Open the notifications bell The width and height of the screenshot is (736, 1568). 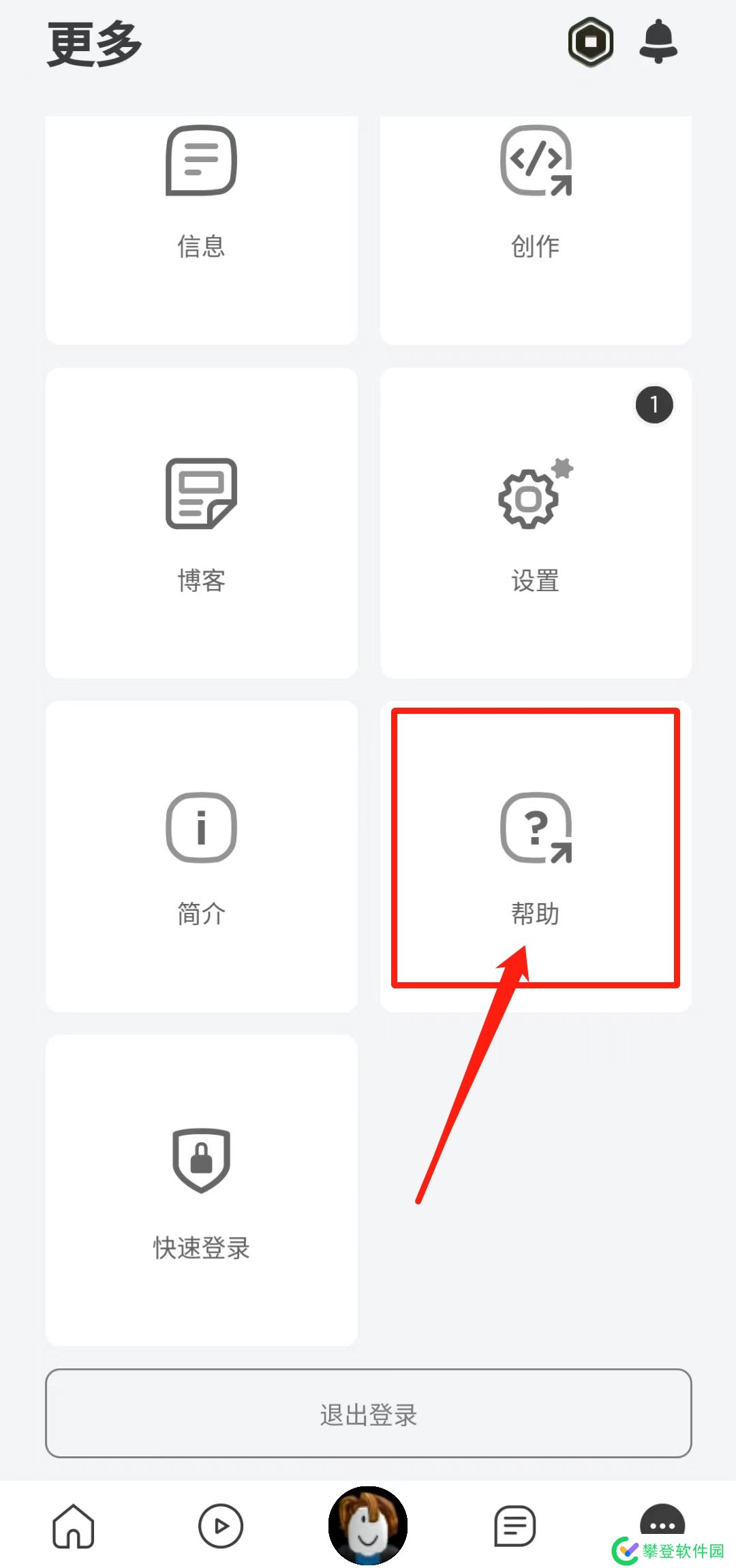point(658,42)
